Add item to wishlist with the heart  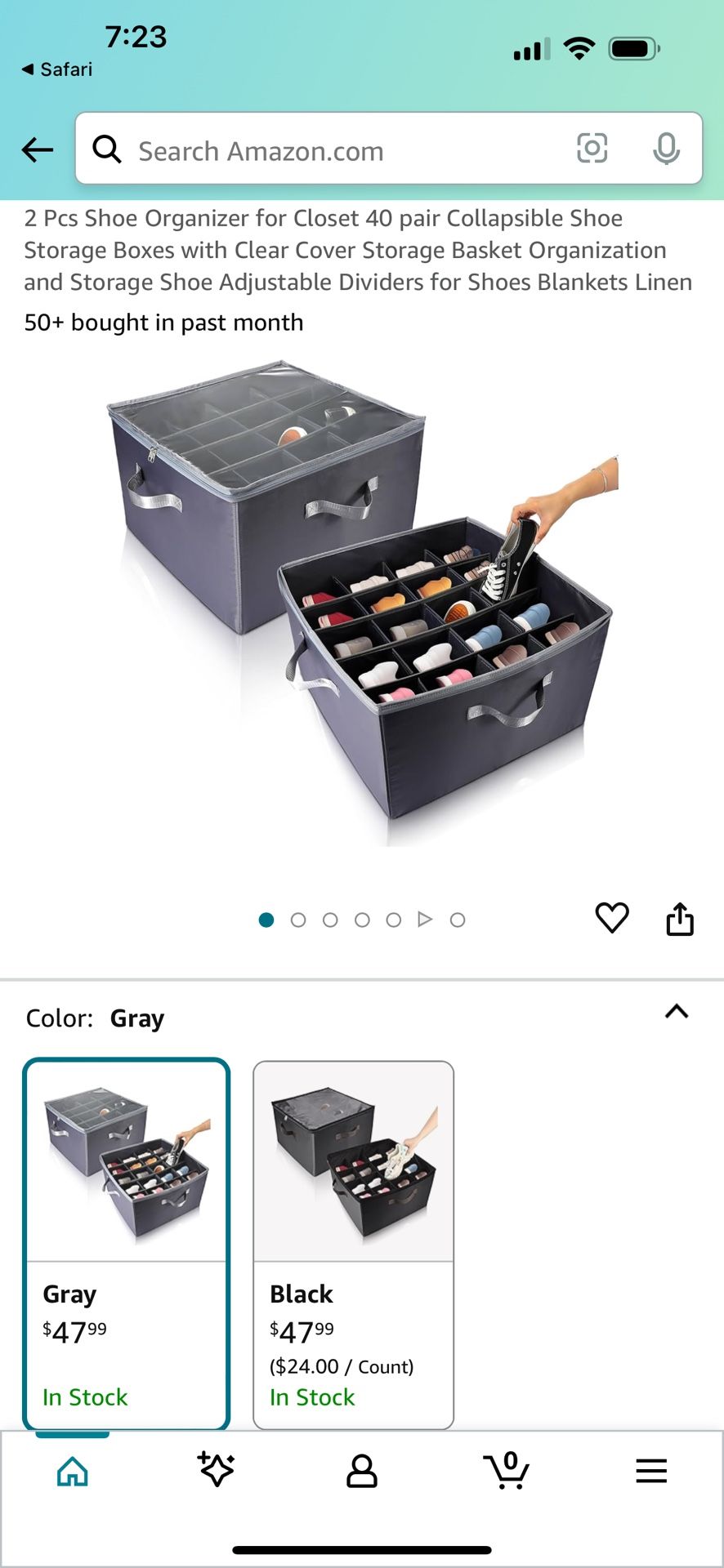click(611, 918)
